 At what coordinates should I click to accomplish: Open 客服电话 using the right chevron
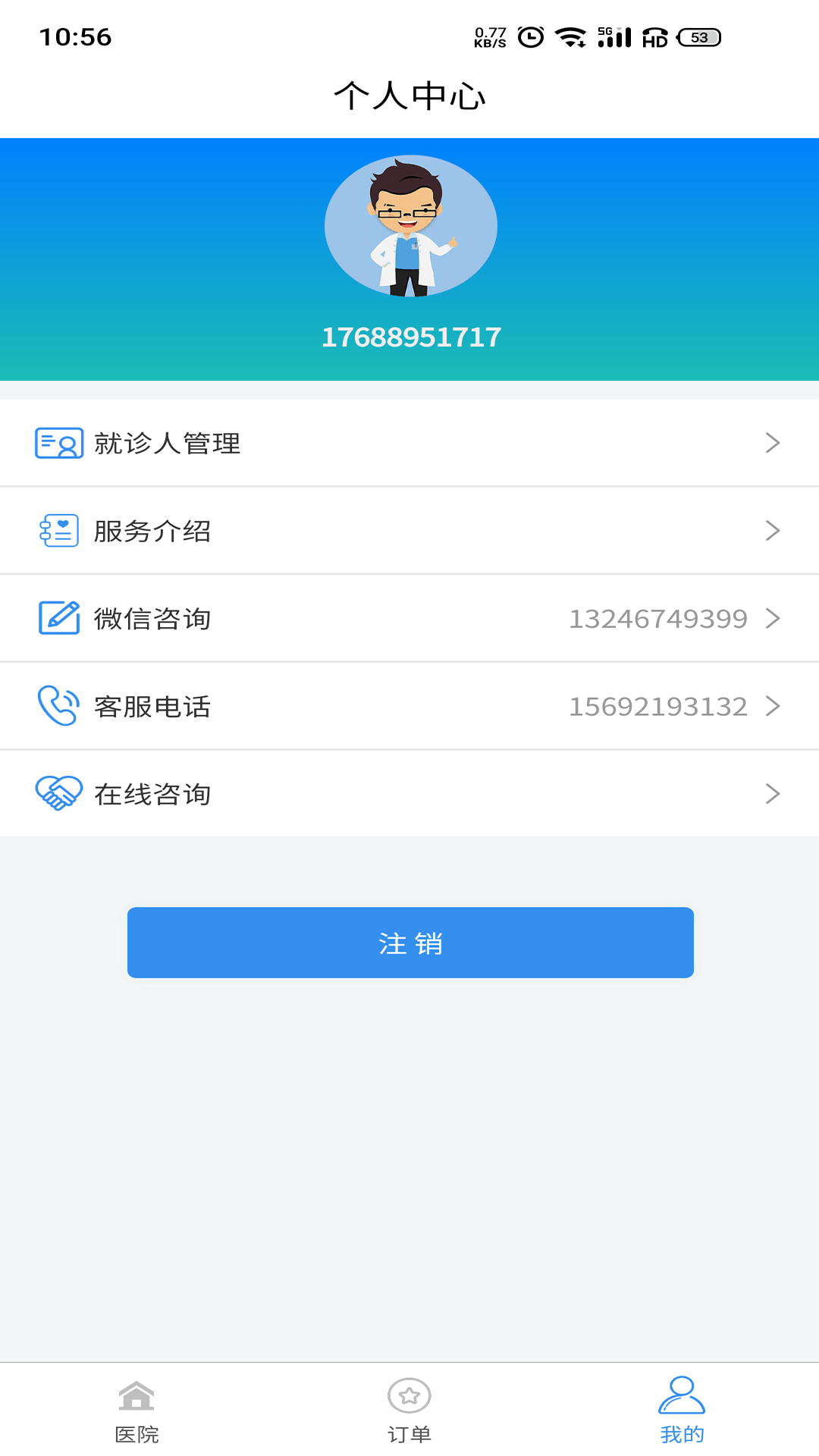(773, 706)
